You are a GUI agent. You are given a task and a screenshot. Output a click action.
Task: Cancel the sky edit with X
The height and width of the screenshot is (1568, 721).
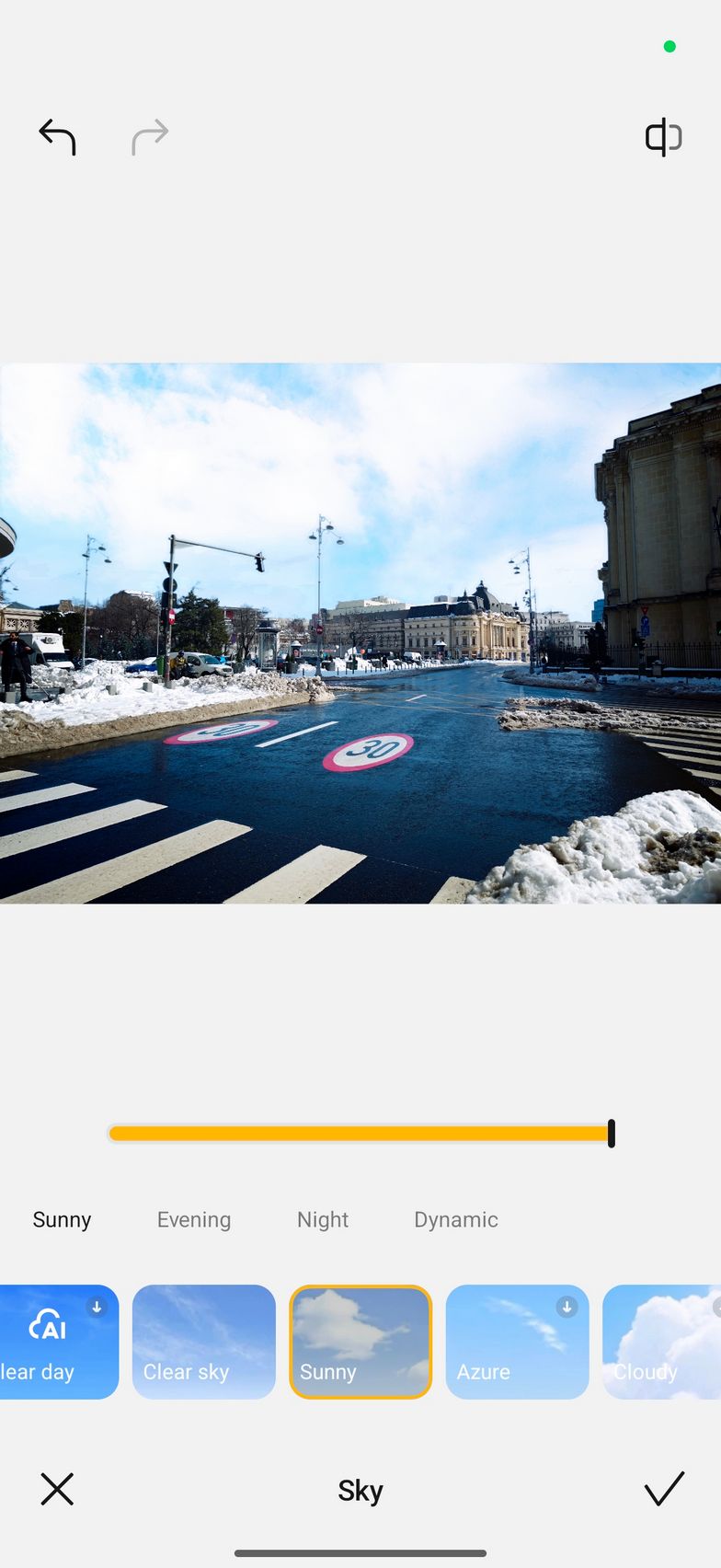(x=57, y=1489)
